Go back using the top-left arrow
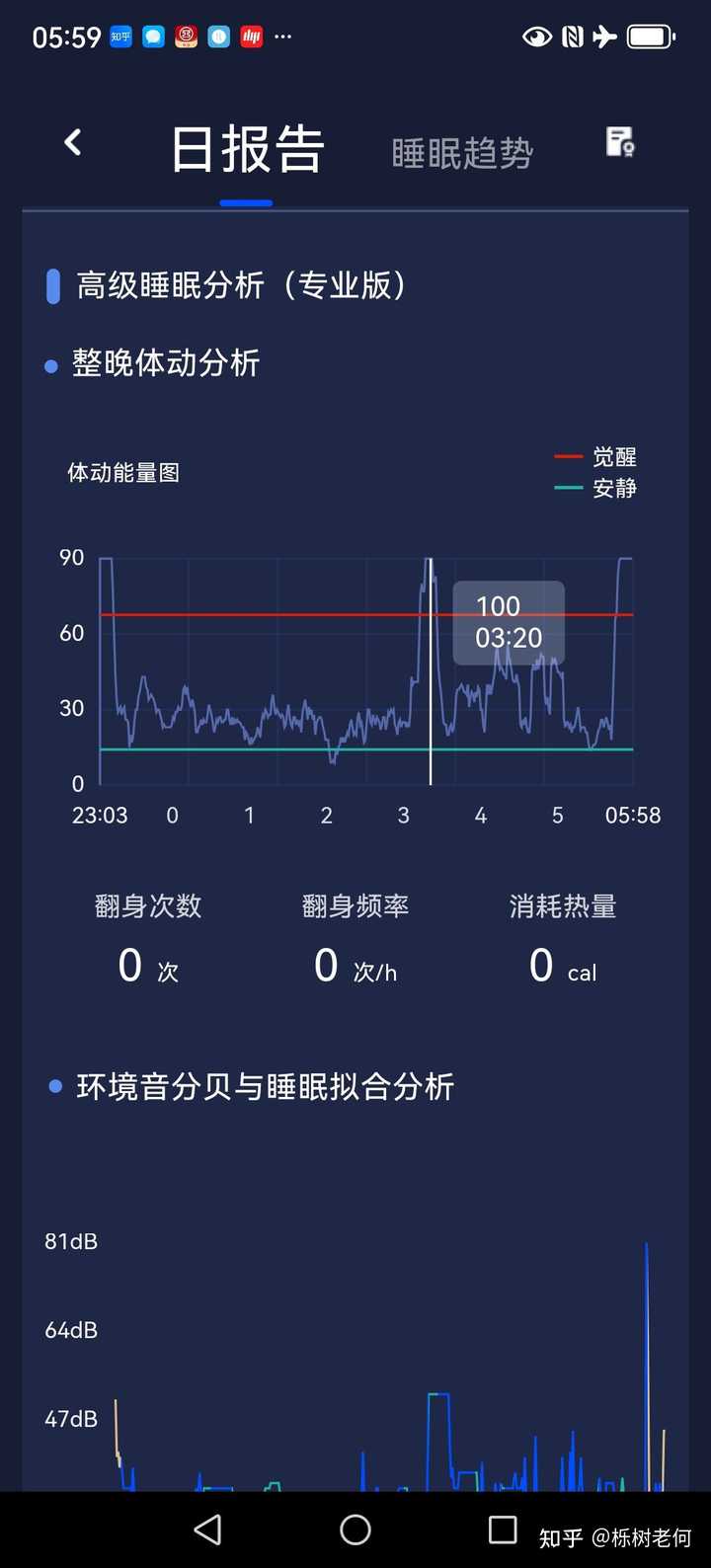 pyautogui.click(x=73, y=143)
